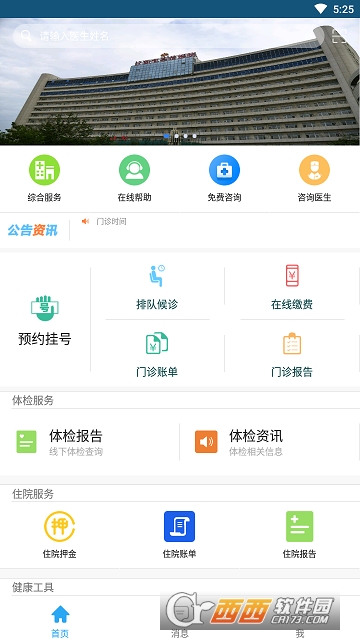Viewport: 360px width, 640px height.
Task: View 门诊报告 outpatient report
Action: coord(292,355)
